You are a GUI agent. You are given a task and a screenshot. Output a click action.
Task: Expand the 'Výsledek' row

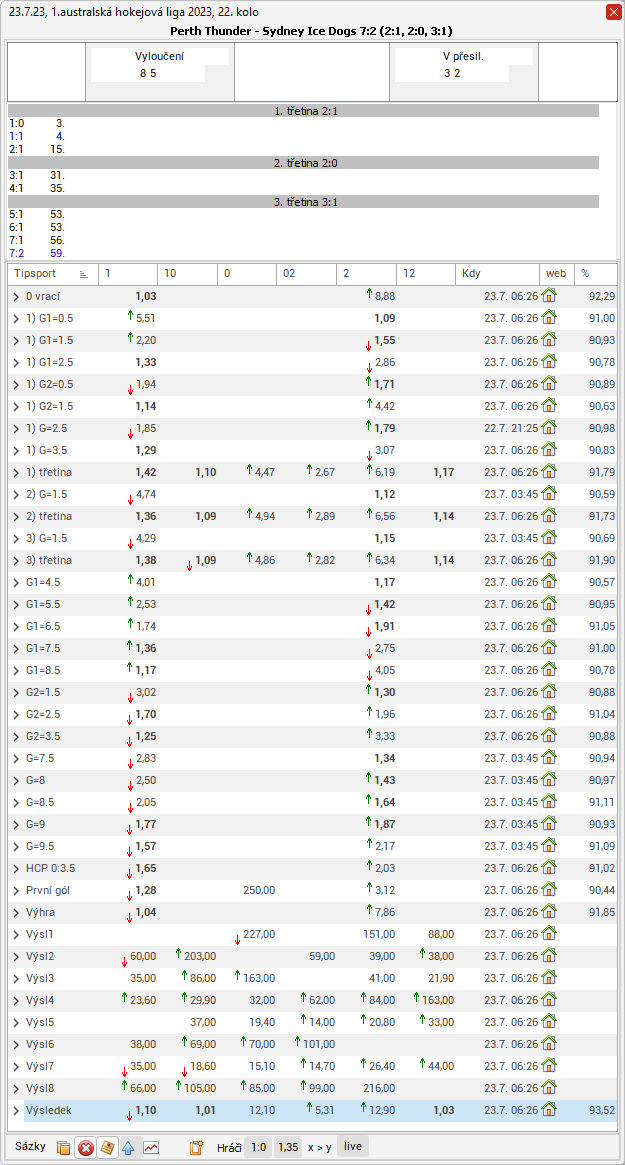tap(16, 1110)
